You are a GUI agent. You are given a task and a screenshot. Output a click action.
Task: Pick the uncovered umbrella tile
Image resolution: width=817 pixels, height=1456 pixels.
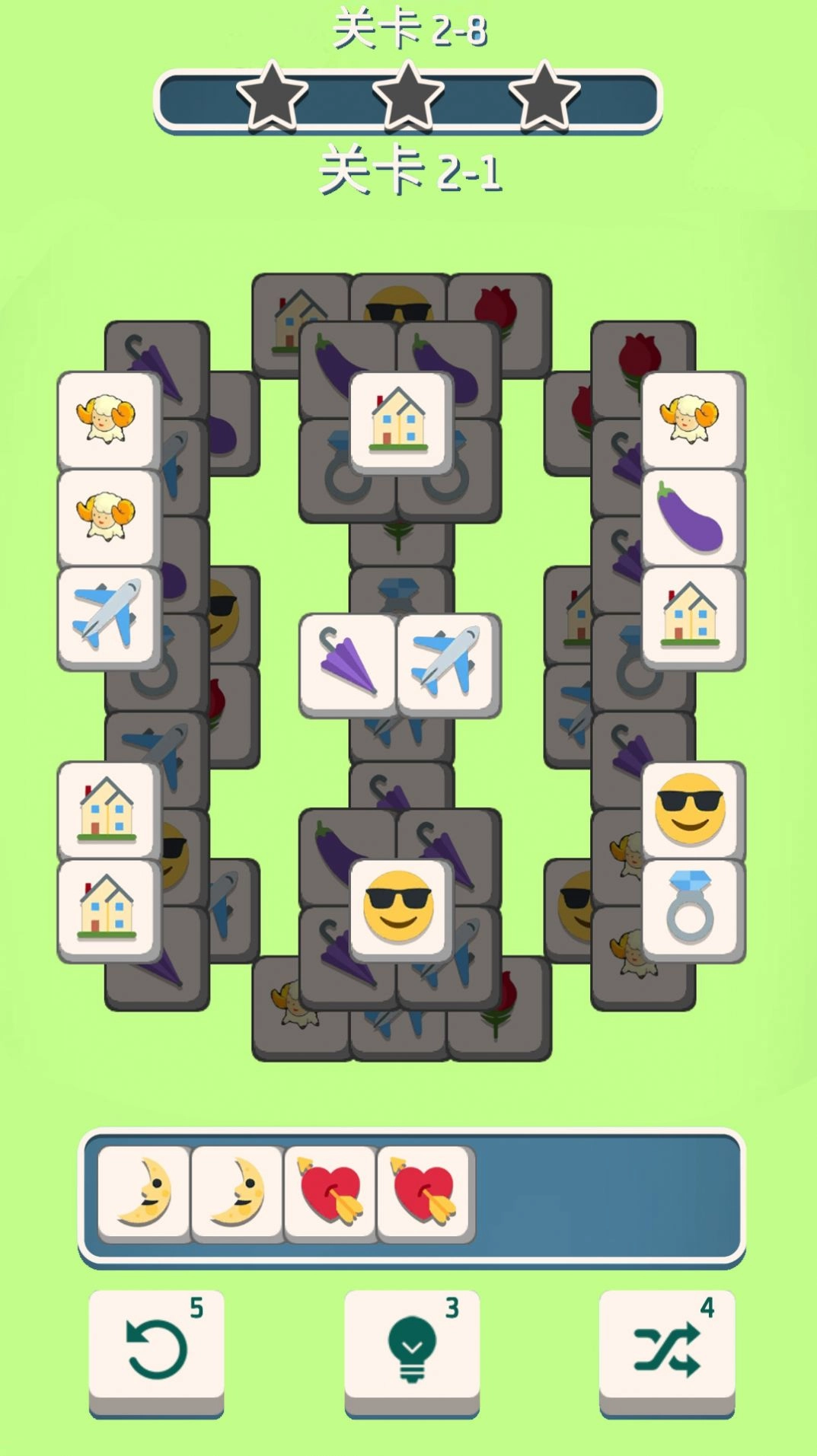pos(349,663)
